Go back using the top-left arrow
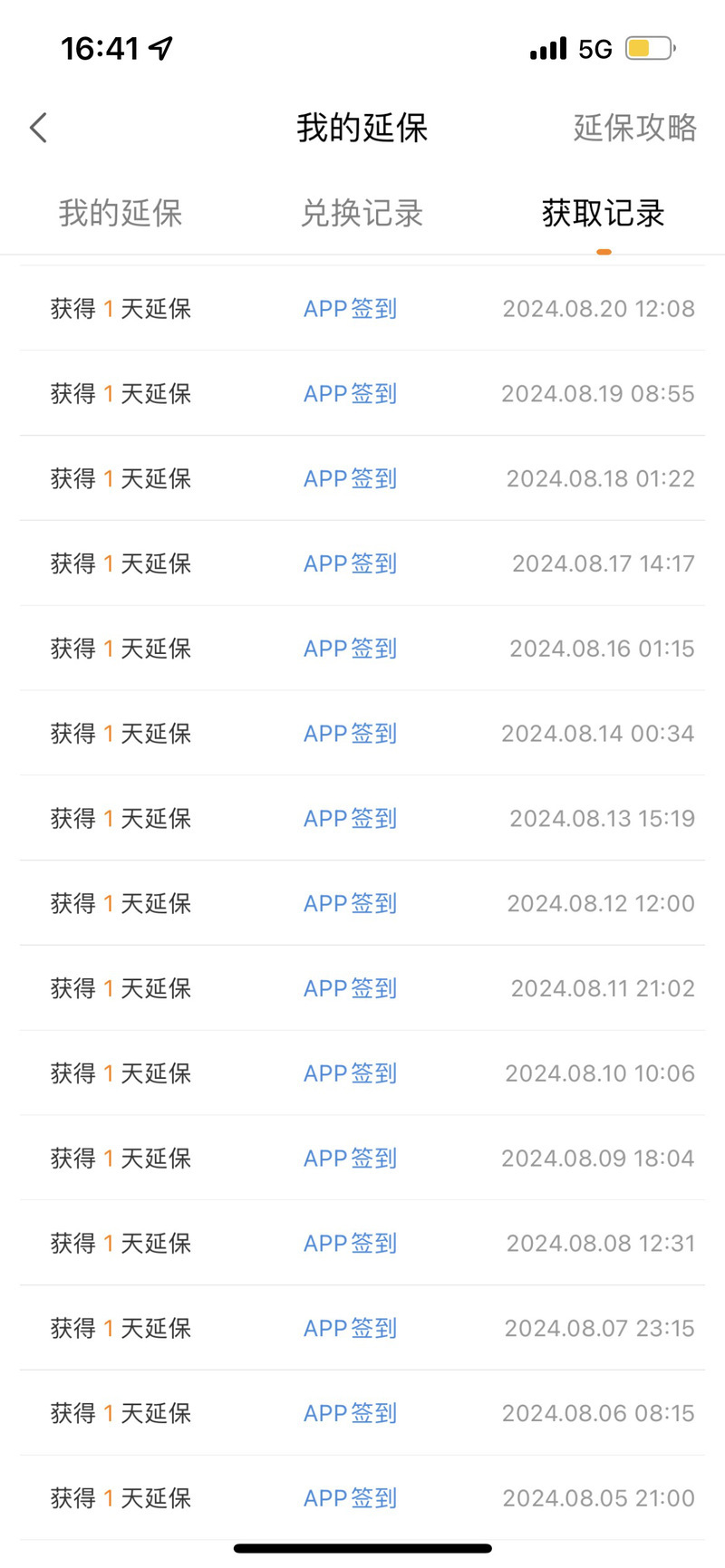725x1568 pixels. tap(38, 128)
